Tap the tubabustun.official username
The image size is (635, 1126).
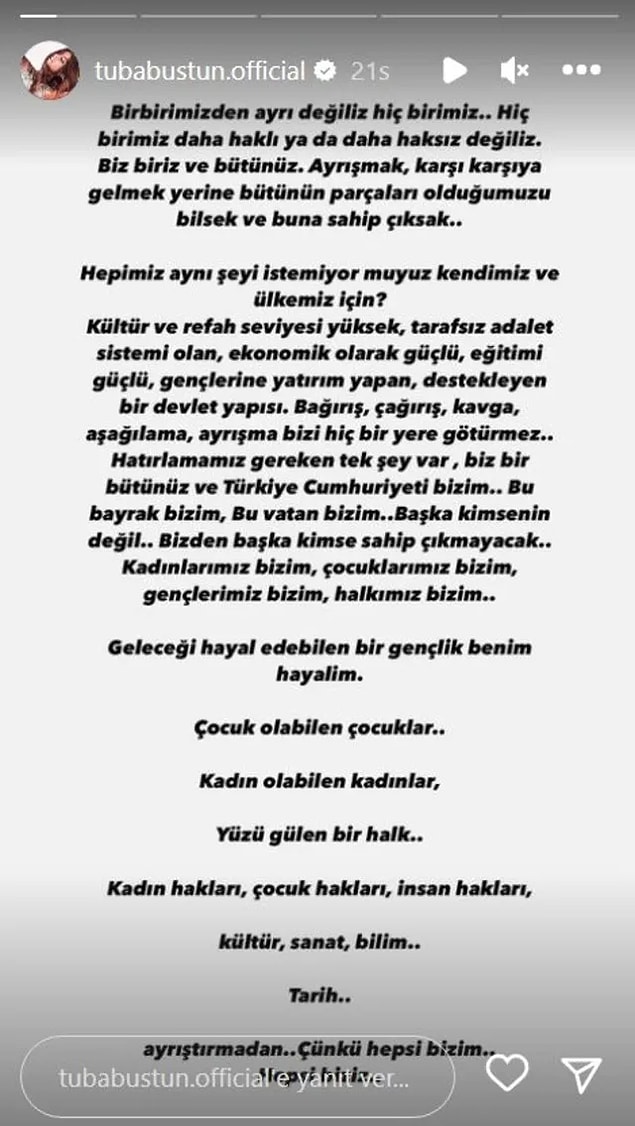(x=200, y=70)
